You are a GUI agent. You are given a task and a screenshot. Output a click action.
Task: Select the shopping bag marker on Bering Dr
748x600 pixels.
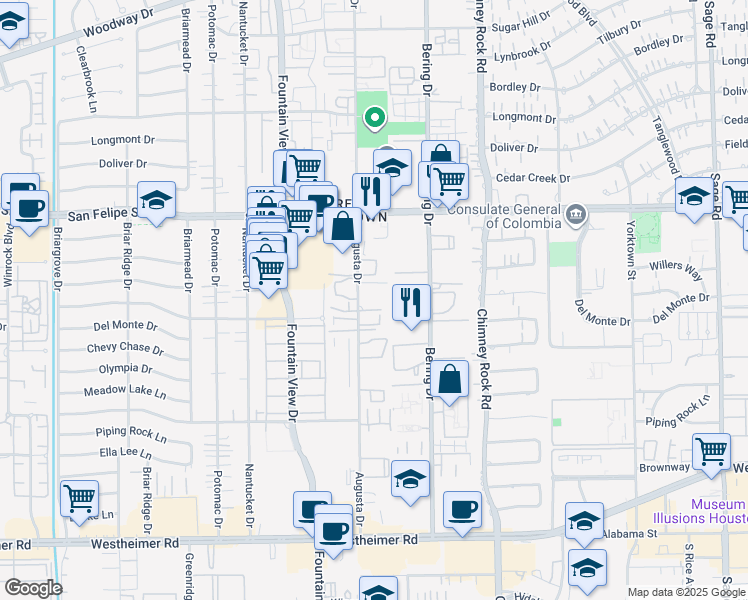pos(451,379)
